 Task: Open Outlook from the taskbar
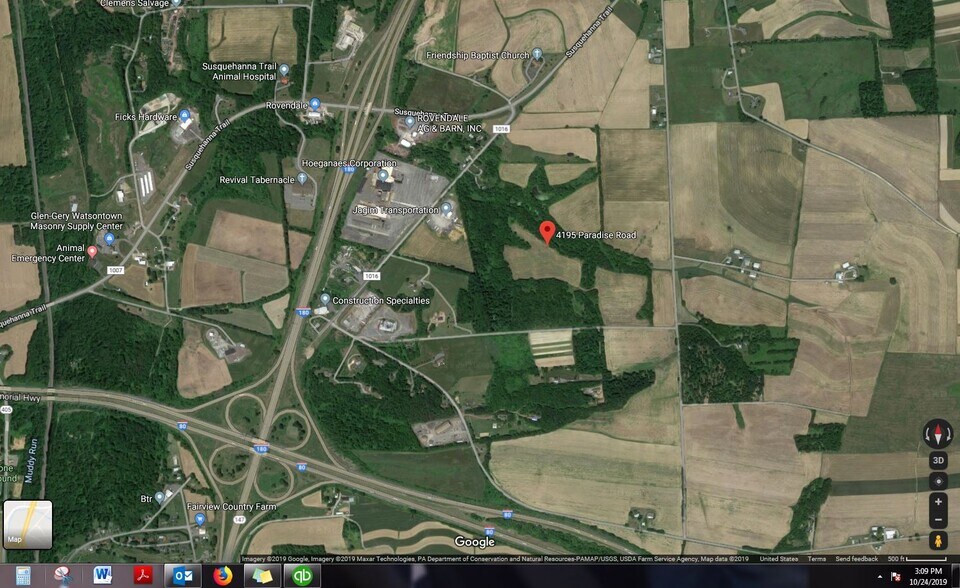[x=182, y=575]
